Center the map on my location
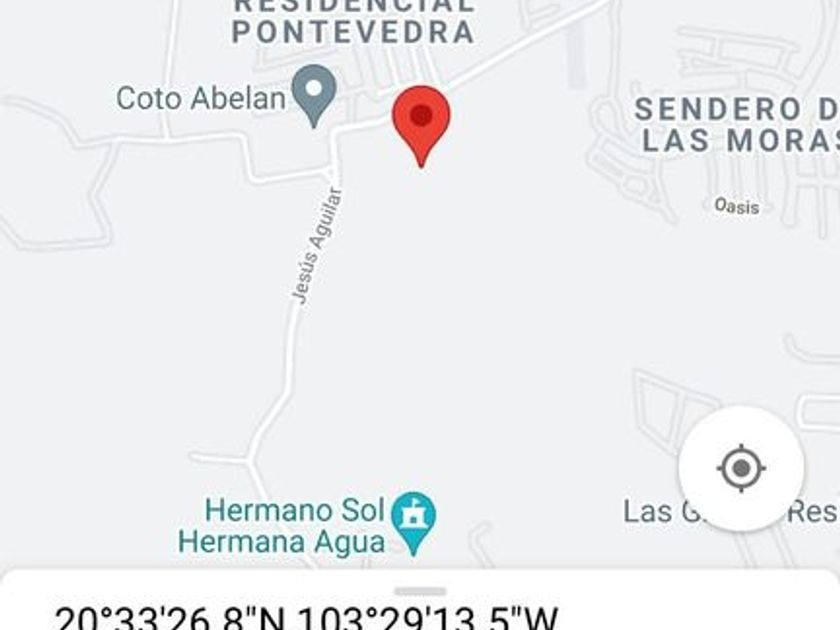840x630 pixels. 741,468
